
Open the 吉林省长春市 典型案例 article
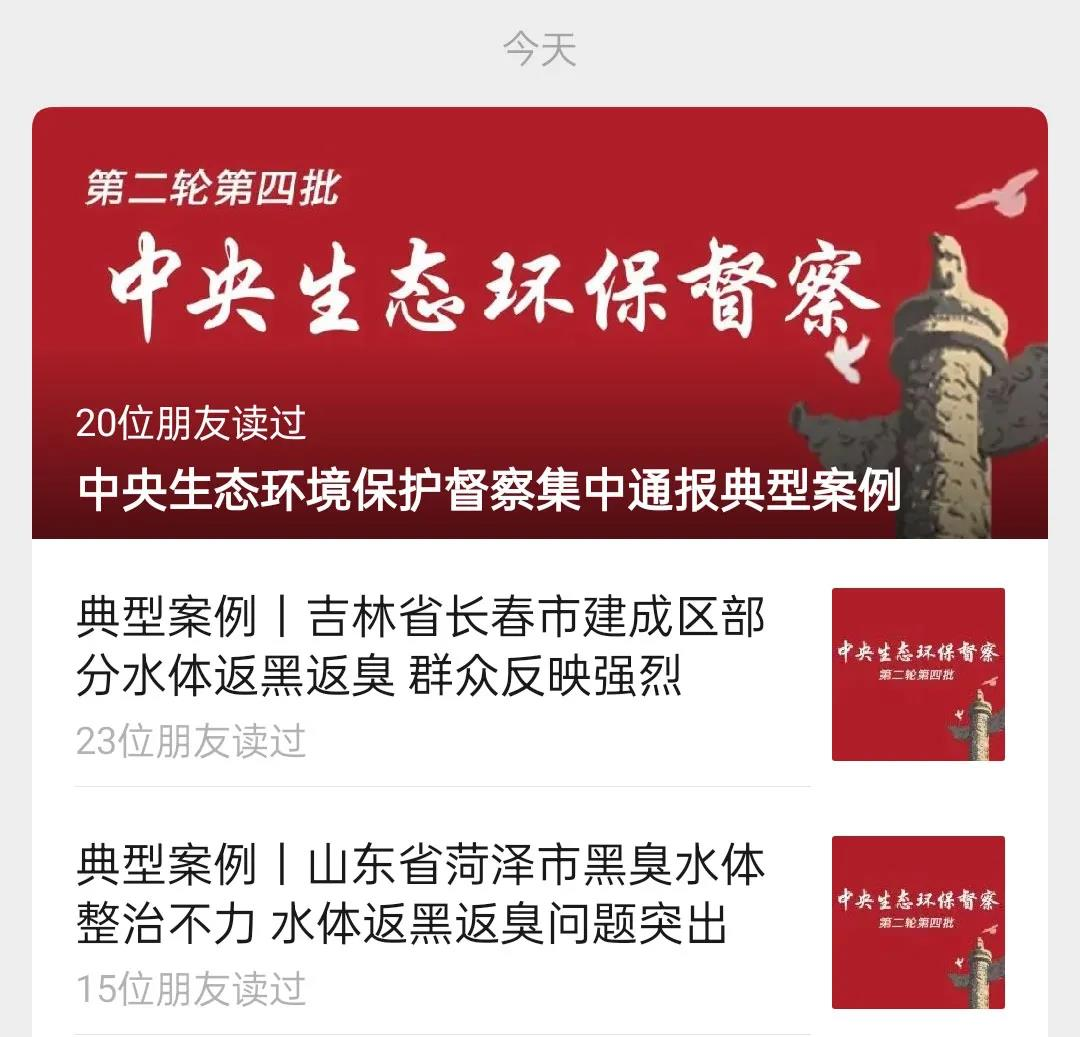pos(420,646)
